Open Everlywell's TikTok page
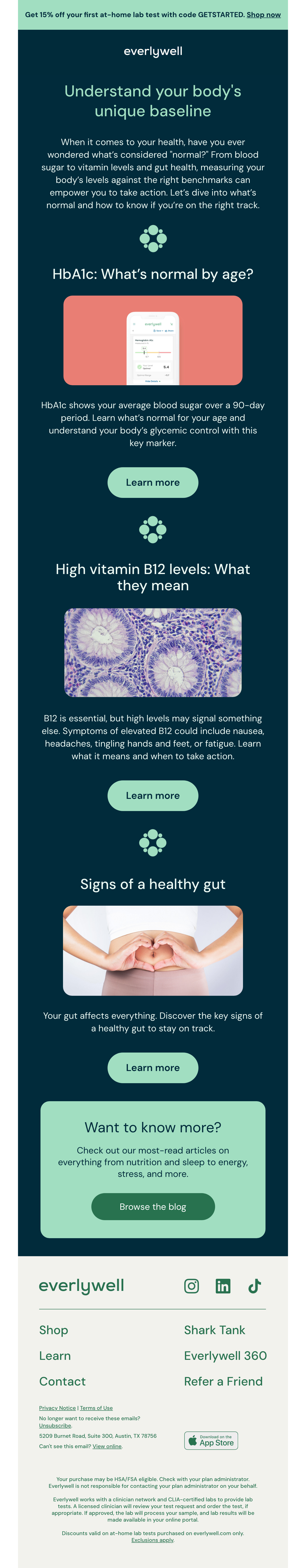The image size is (306, 1568). (x=254, y=1285)
